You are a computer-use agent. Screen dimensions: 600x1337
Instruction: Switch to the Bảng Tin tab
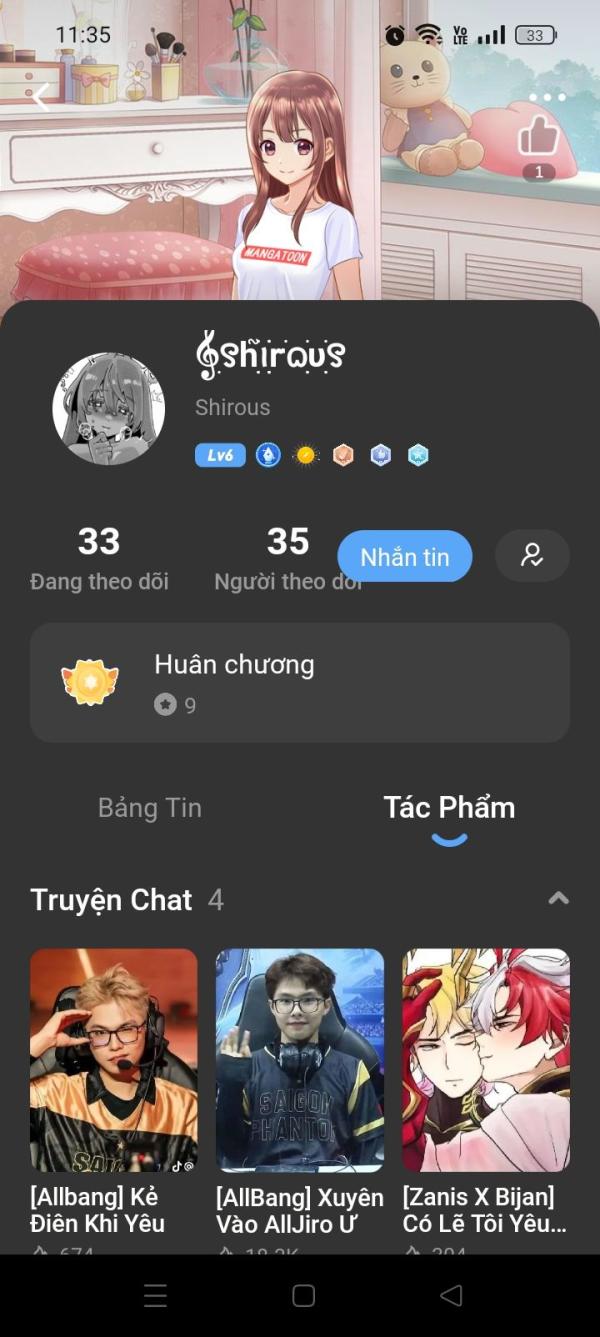pos(150,808)
